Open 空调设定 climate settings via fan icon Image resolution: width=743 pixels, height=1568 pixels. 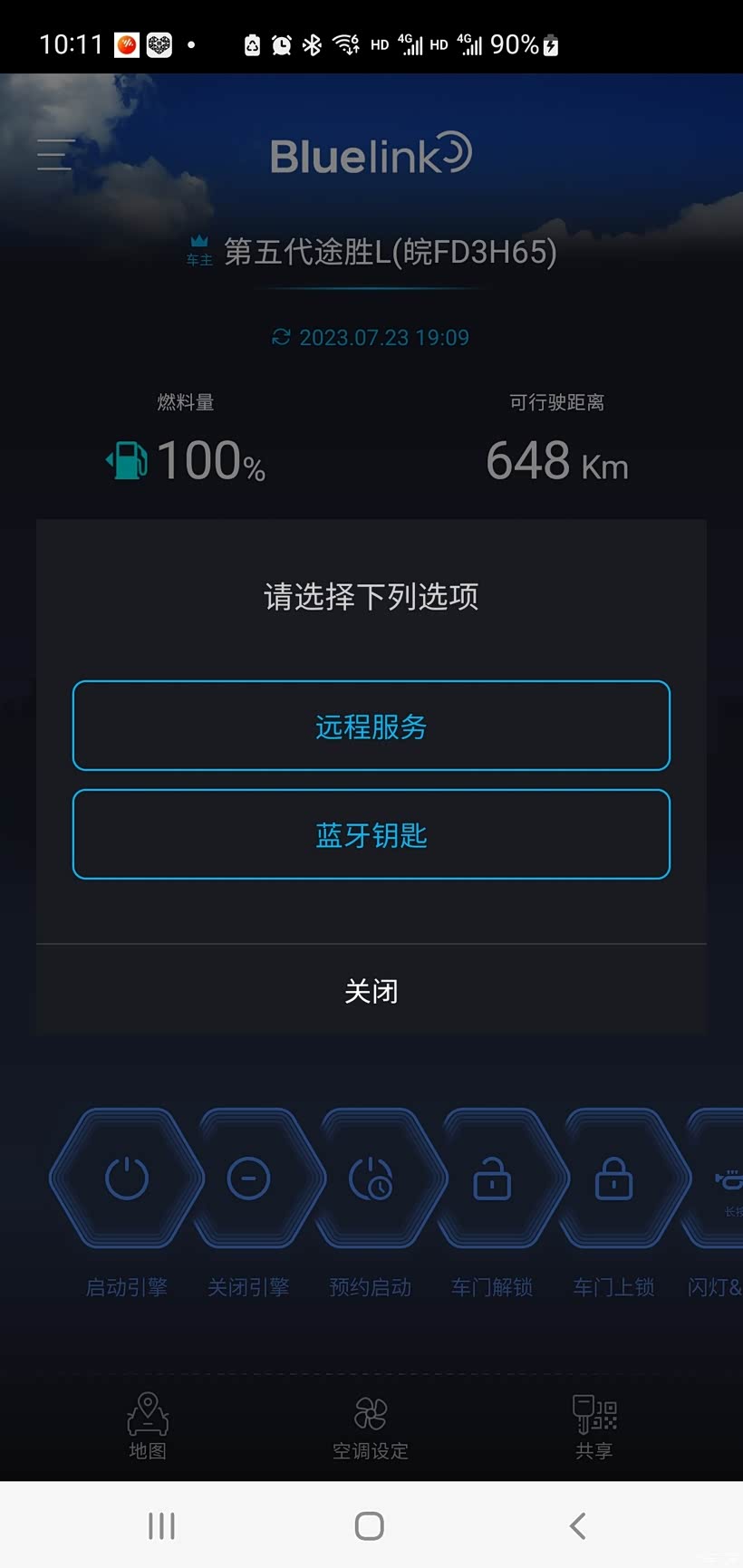tap(370, 1413)
